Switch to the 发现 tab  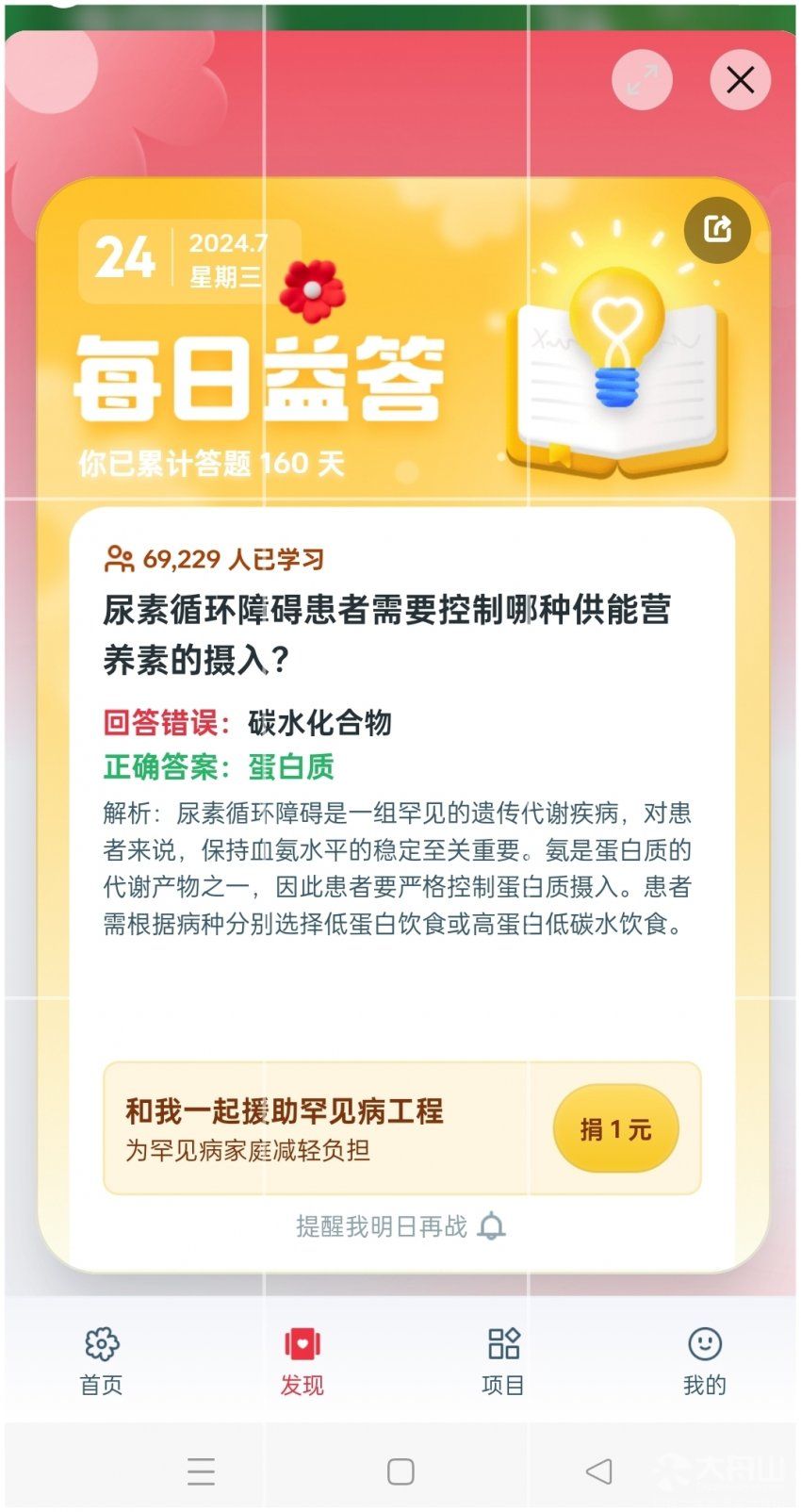tap(302, 1360)
